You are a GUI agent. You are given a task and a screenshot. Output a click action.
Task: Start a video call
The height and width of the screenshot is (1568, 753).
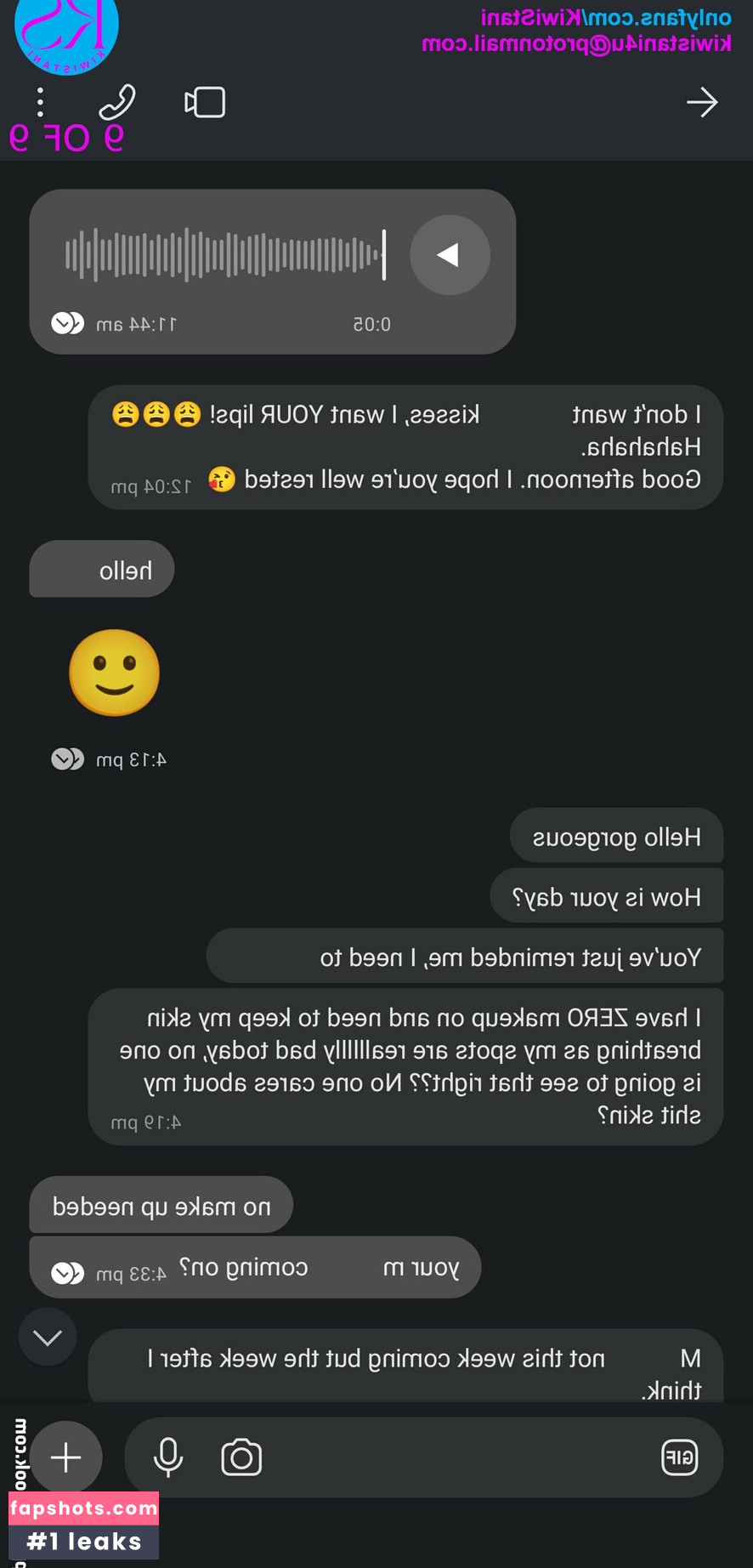pos(205,102)
